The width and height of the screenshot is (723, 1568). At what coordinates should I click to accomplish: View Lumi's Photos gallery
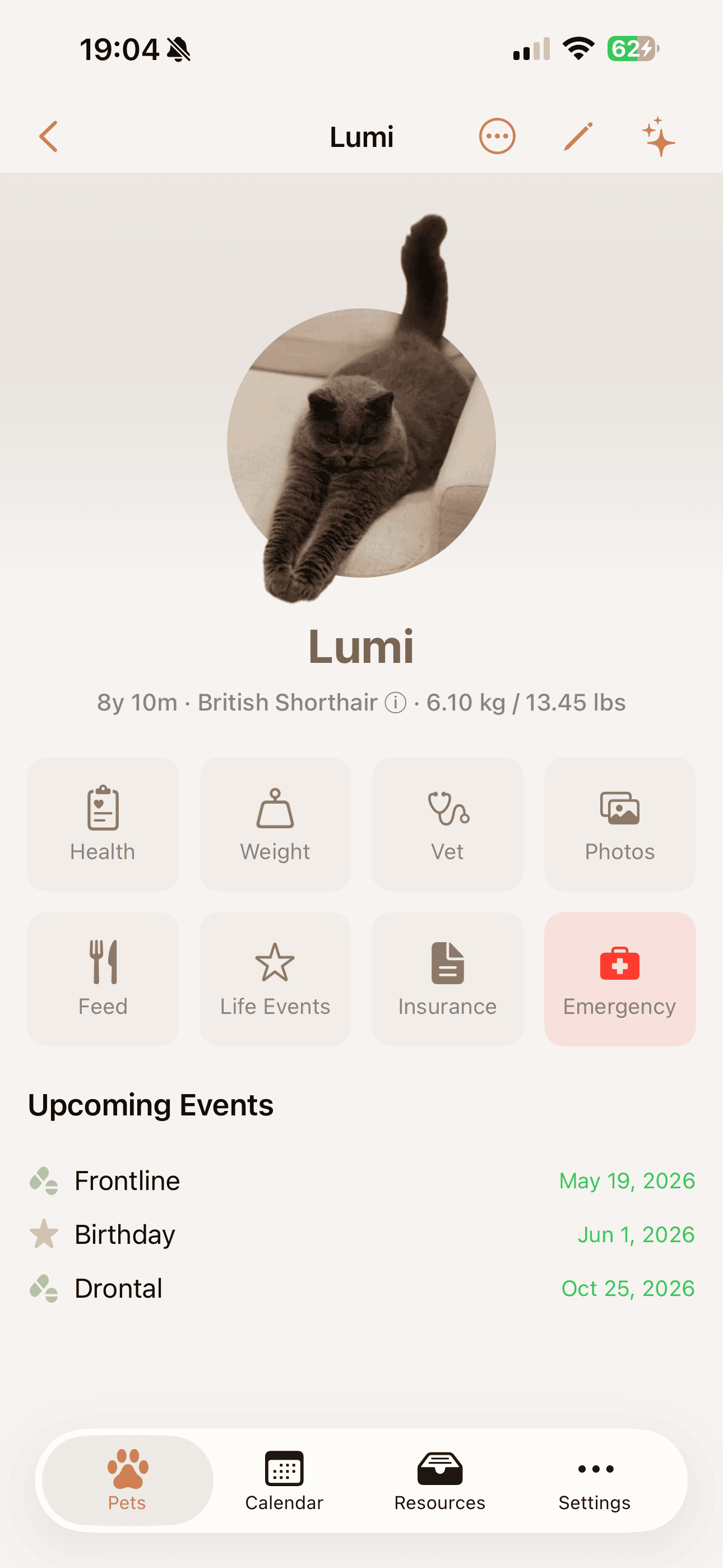[x=619, y=823]
